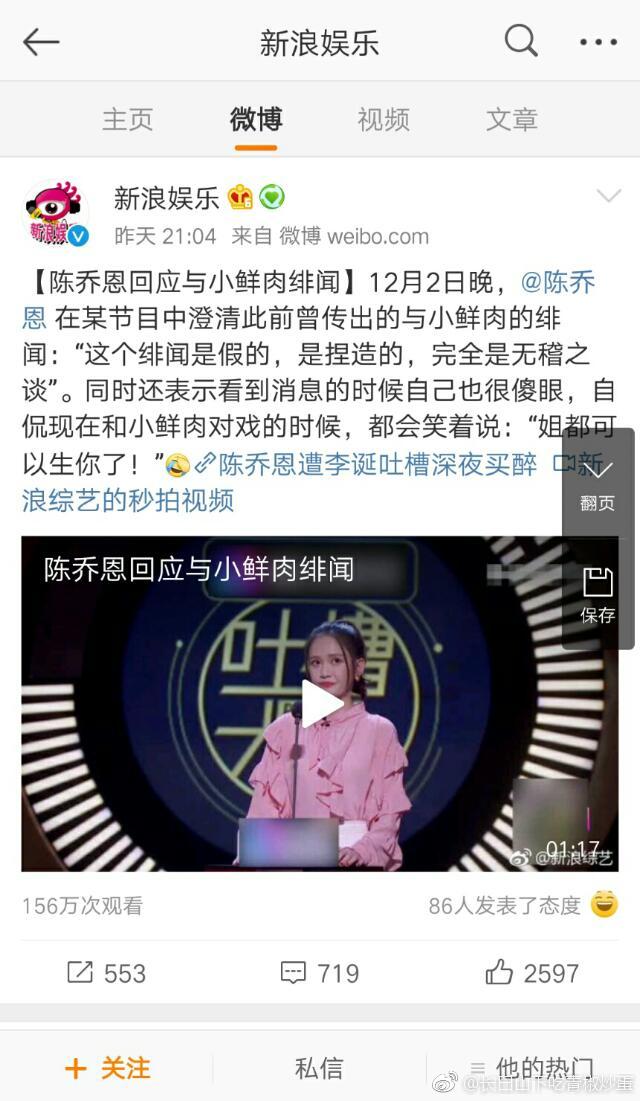
Task: Follow 新浪娱乐 with 关注 button
Action: [x=108, y=1068]
